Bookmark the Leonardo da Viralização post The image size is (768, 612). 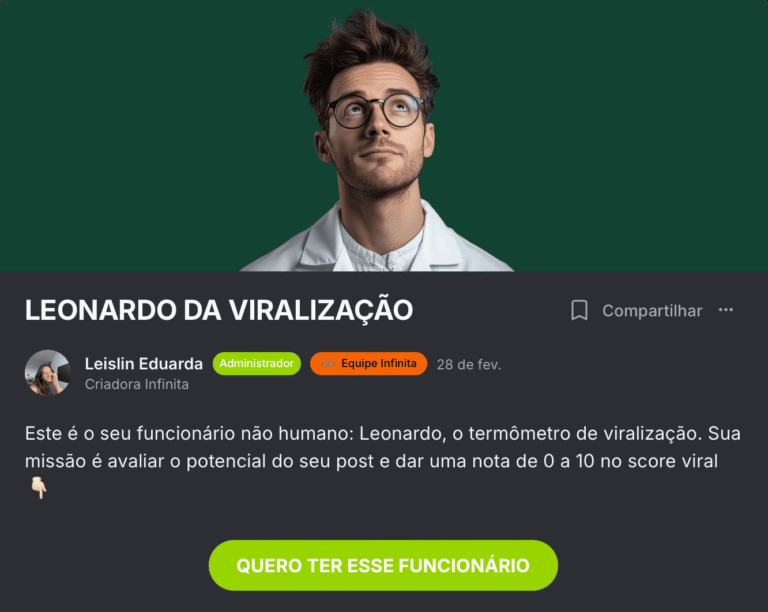(579, 311)
